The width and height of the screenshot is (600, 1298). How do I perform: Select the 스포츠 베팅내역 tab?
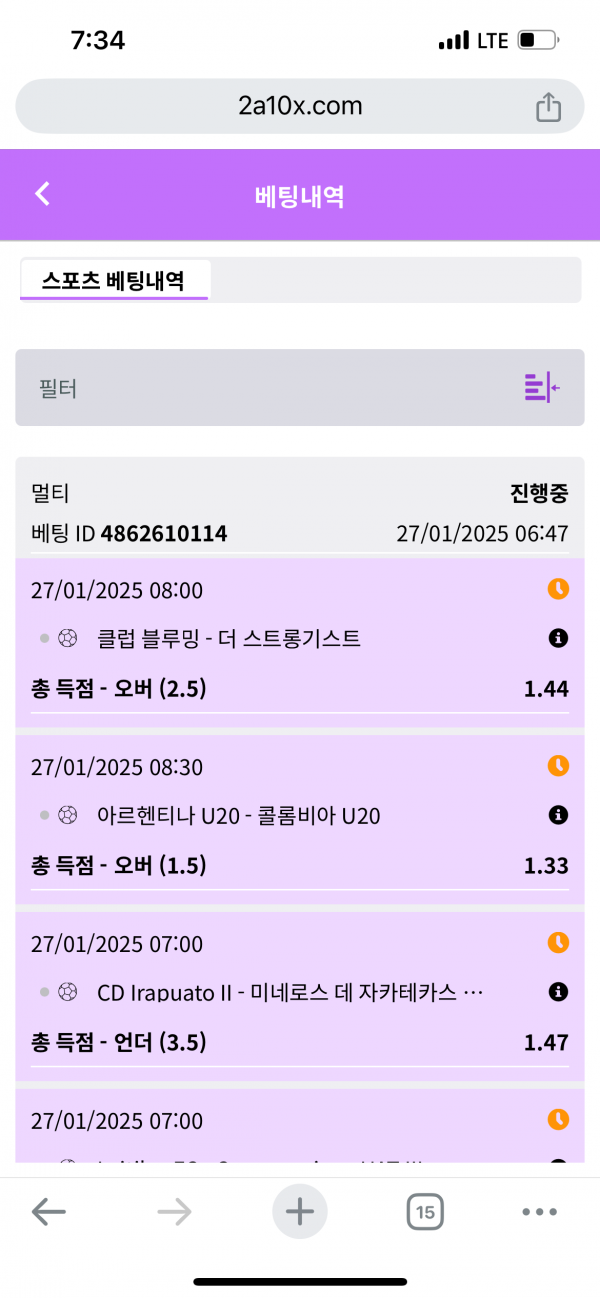(113, 280)
